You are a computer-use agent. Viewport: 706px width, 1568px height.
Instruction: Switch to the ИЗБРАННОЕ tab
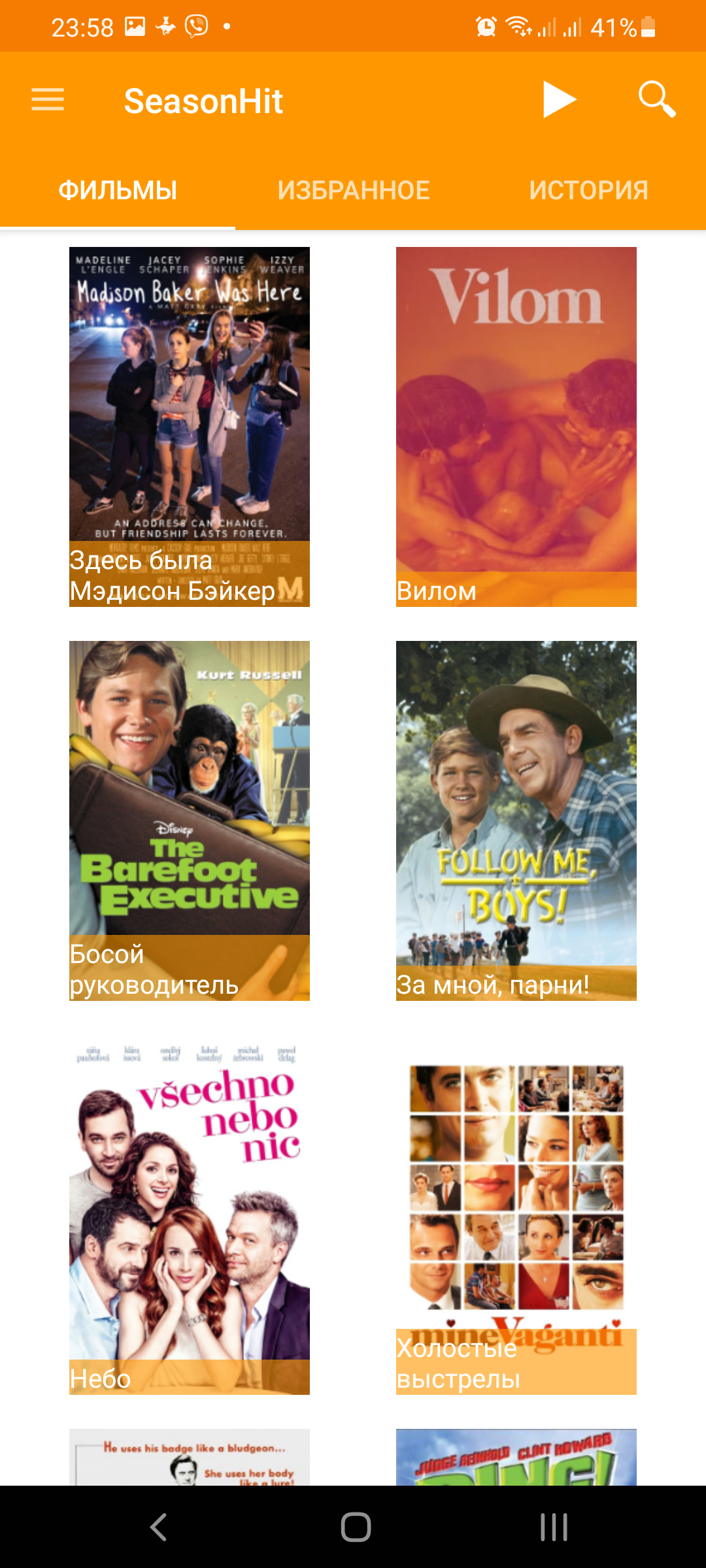point(353,191)
